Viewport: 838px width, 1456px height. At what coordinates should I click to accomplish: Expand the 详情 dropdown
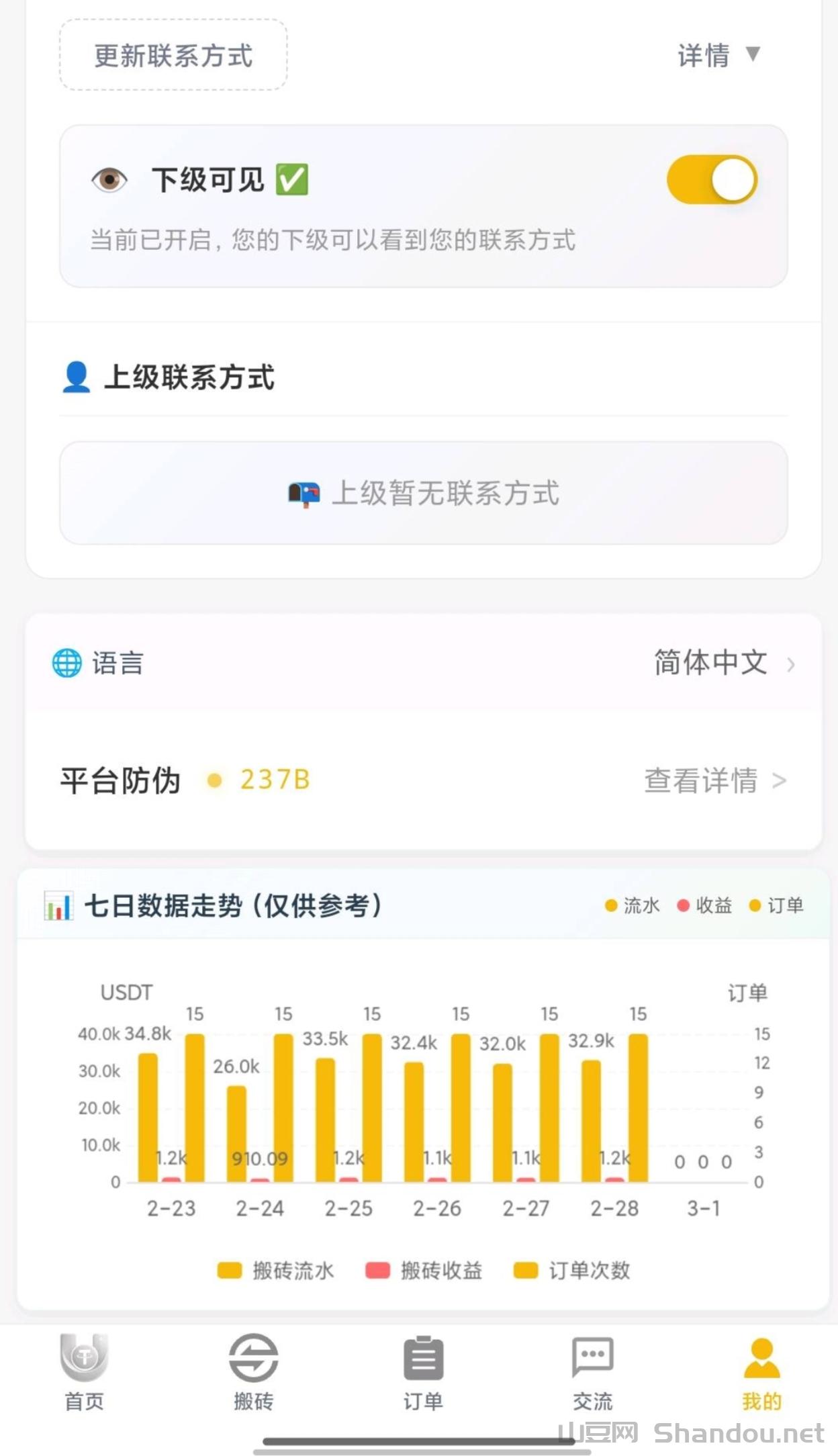(x=718, y=55)
